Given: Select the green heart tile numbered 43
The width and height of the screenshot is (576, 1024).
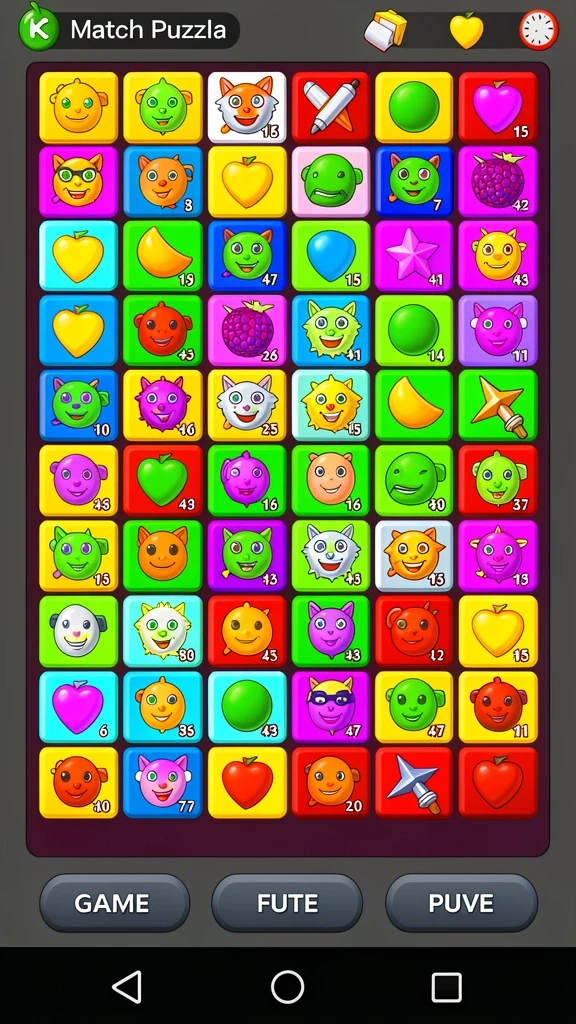Looking at the screenshot, I should 163,480.
